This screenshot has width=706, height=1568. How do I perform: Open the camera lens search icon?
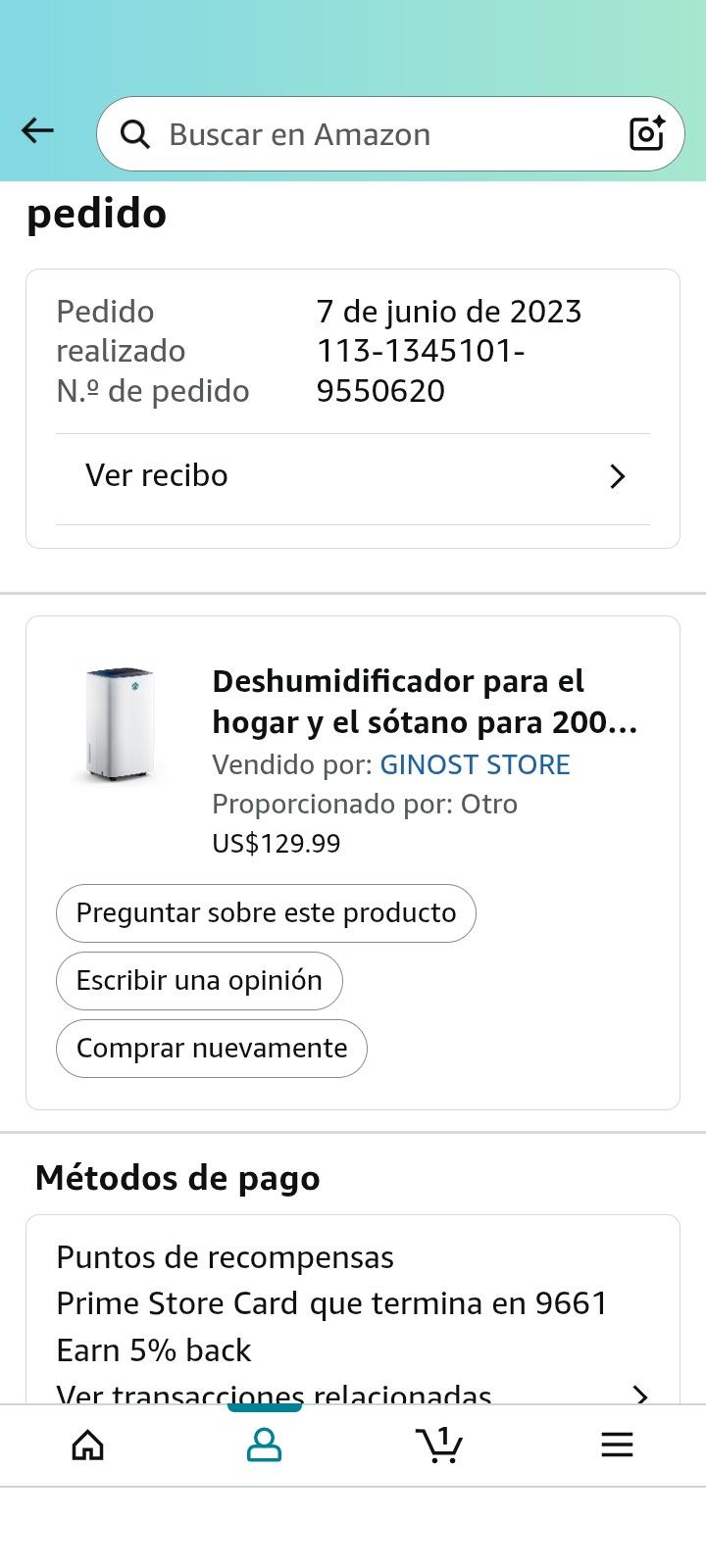(646, 133)
